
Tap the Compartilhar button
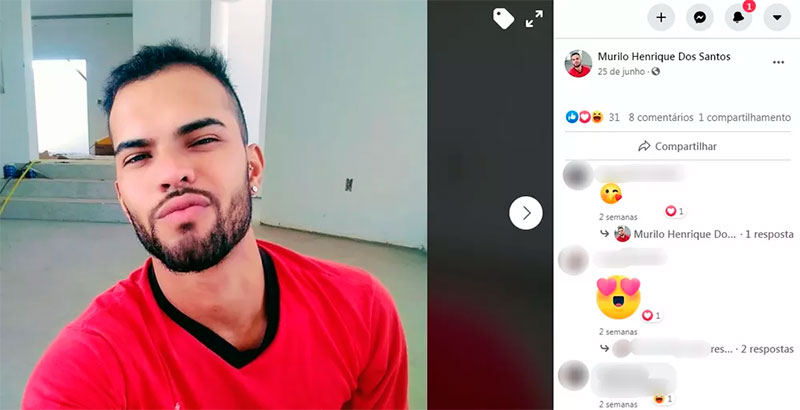pos(677,146)
